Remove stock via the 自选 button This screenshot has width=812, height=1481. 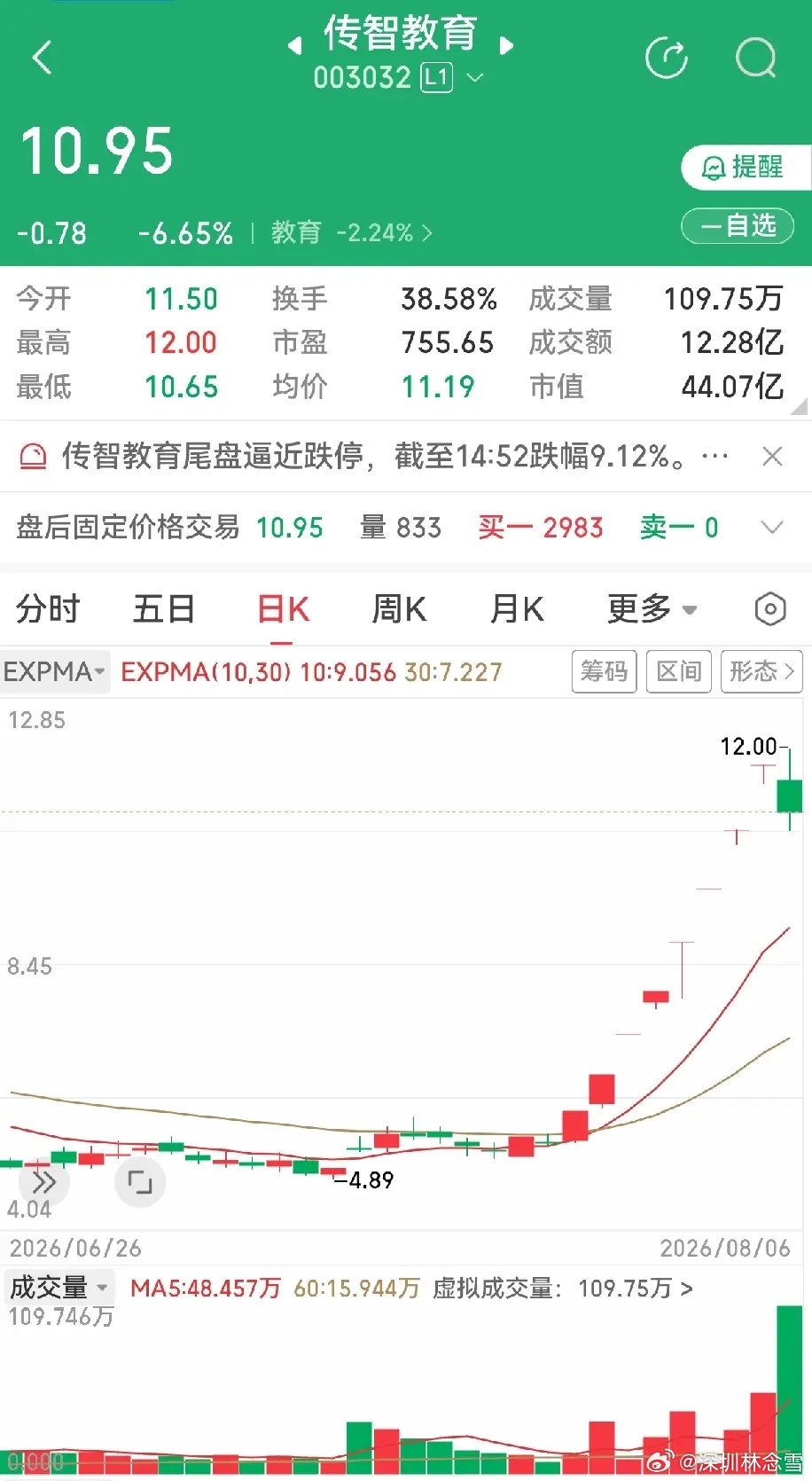(738, 225)
